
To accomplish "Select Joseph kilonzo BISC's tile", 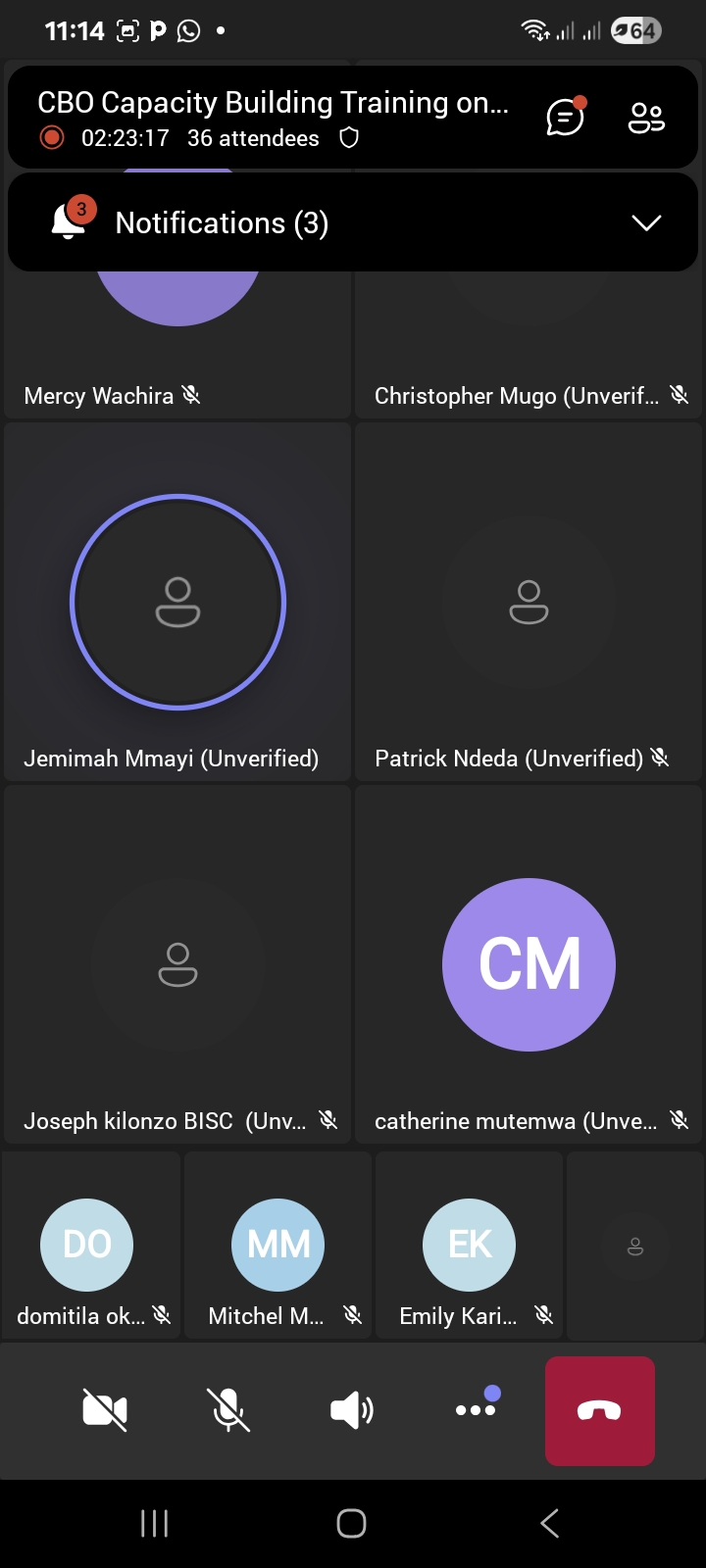I will point(177,964).
